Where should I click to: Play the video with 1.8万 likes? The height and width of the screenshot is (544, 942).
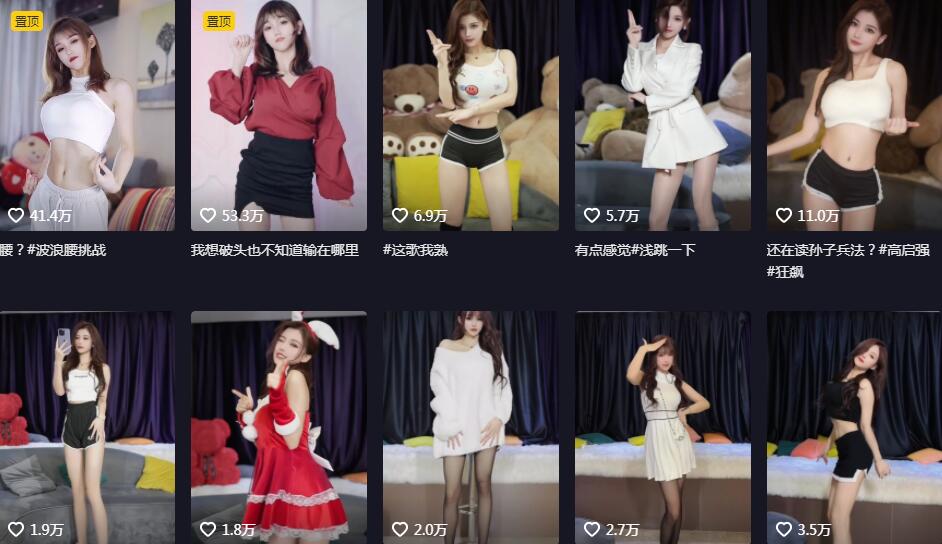click(x=278, y=425)
